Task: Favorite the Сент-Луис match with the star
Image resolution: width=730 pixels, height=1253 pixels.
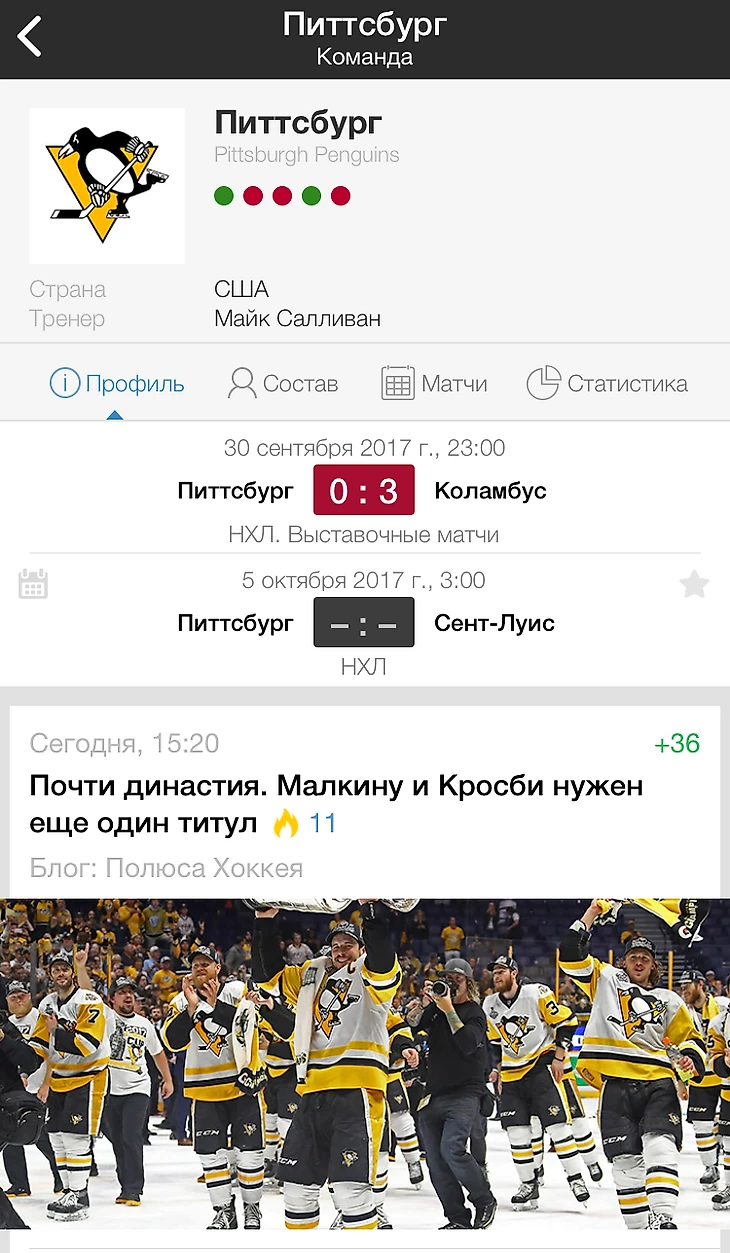Action: (694, 584)
